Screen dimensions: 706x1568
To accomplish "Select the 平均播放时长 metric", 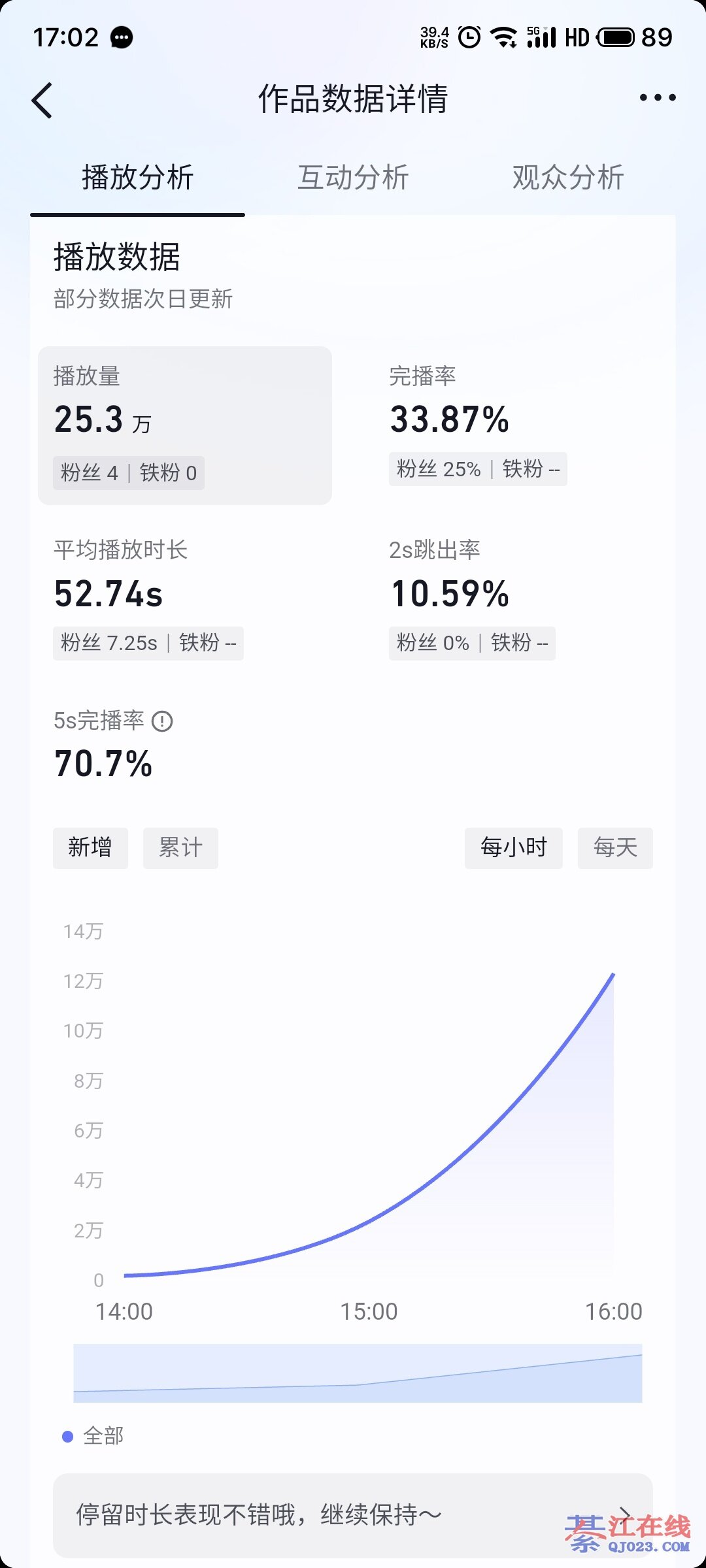I will click(x=148, y=598).
